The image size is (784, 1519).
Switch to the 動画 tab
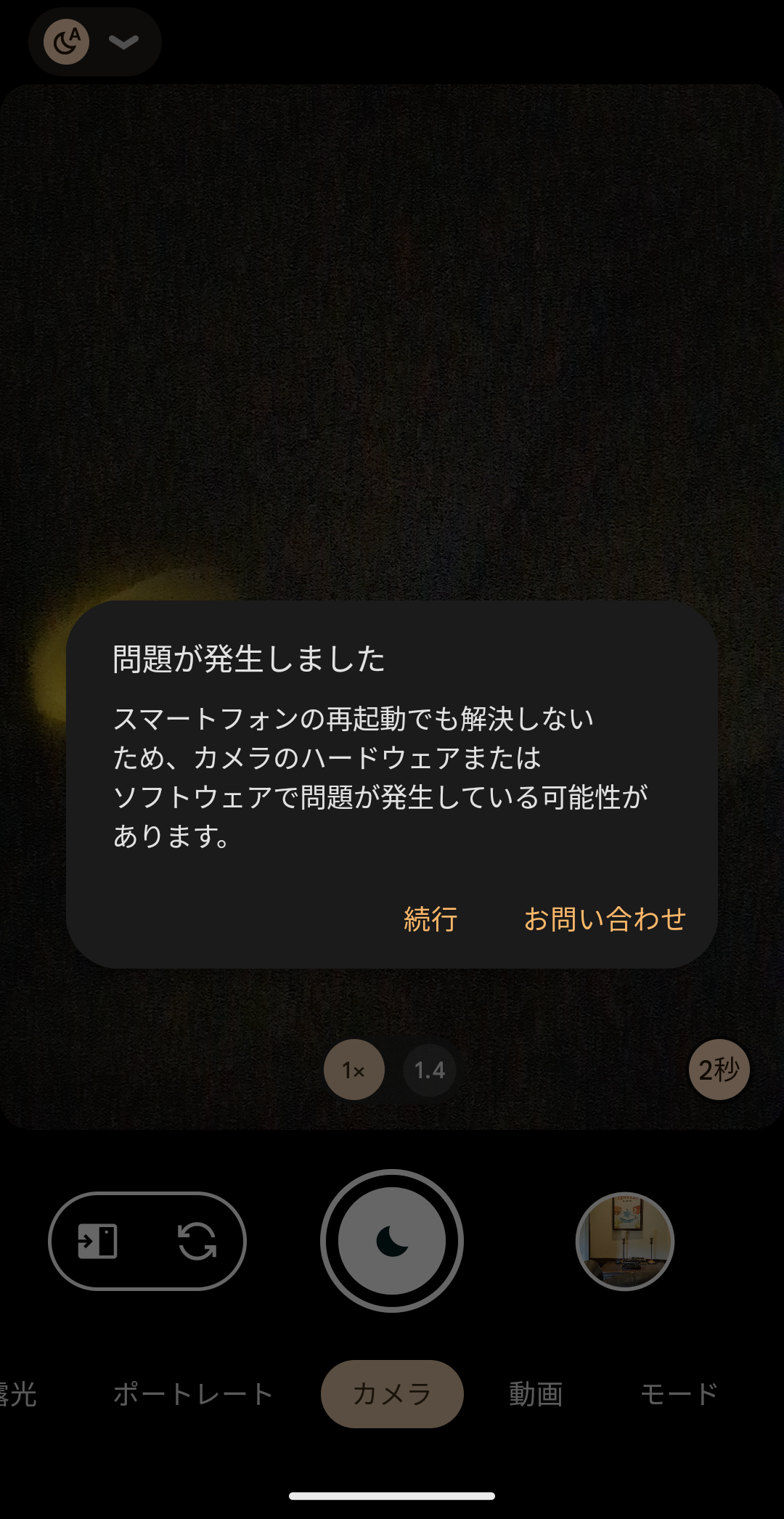pos(536,1393)
